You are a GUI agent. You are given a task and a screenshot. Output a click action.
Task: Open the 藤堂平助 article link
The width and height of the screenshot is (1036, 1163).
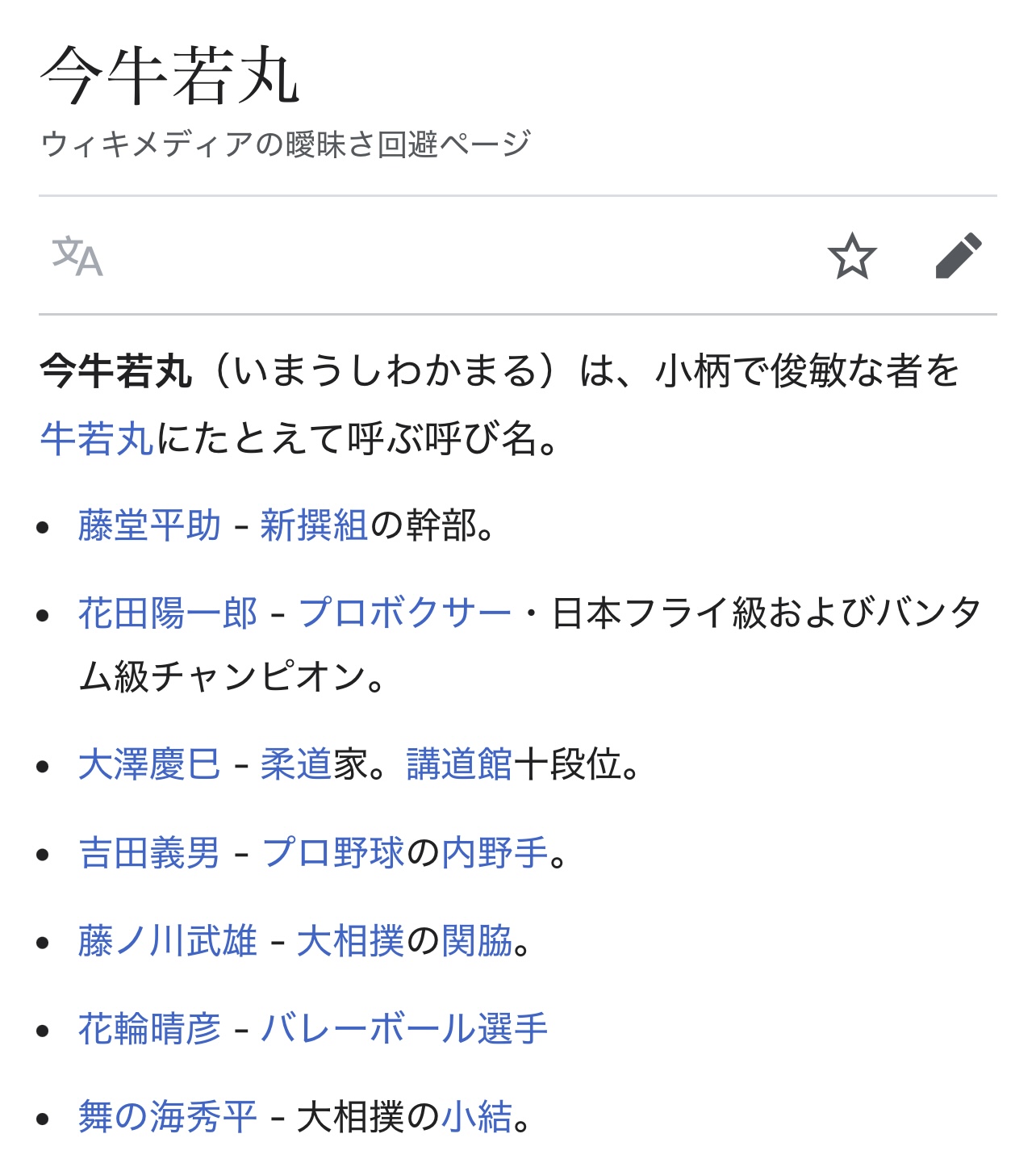(x=149, y=525)
